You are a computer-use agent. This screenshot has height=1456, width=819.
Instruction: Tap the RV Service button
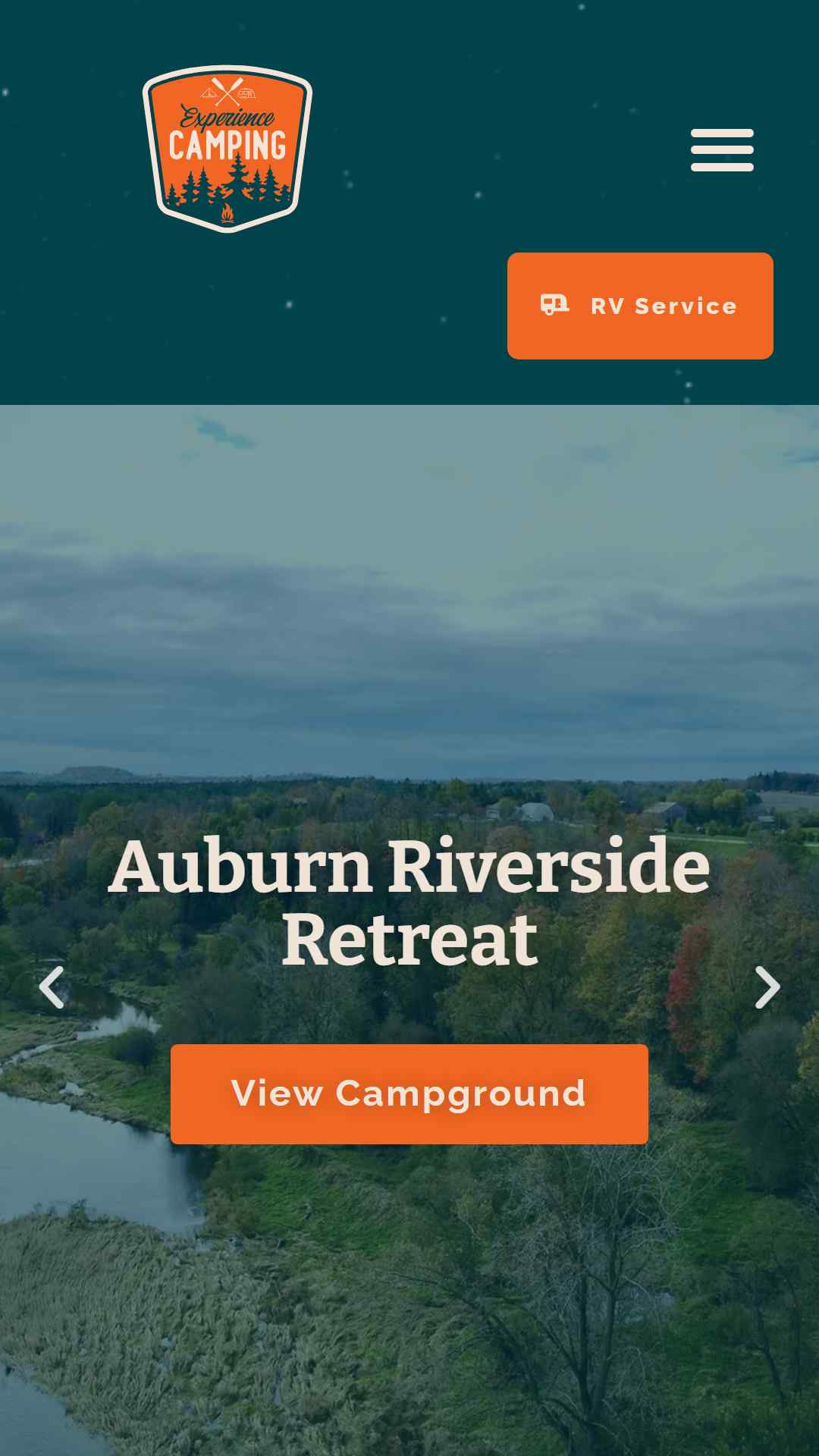click(640, 306)
